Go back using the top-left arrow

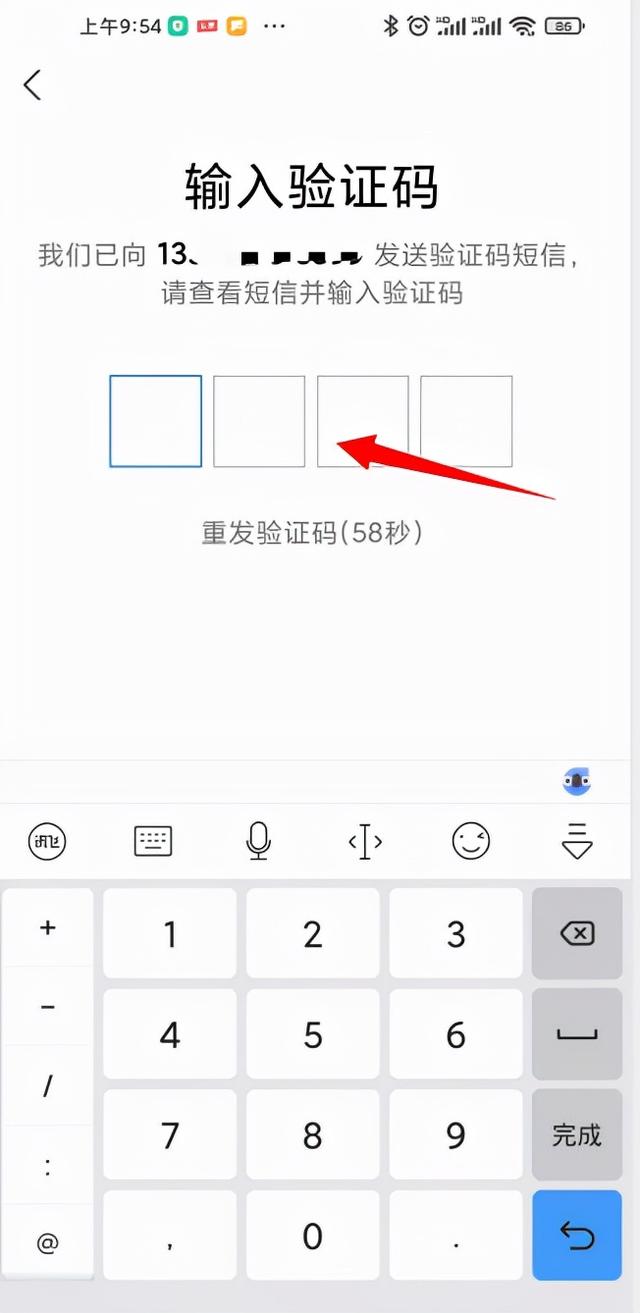[x=32, y=85]
